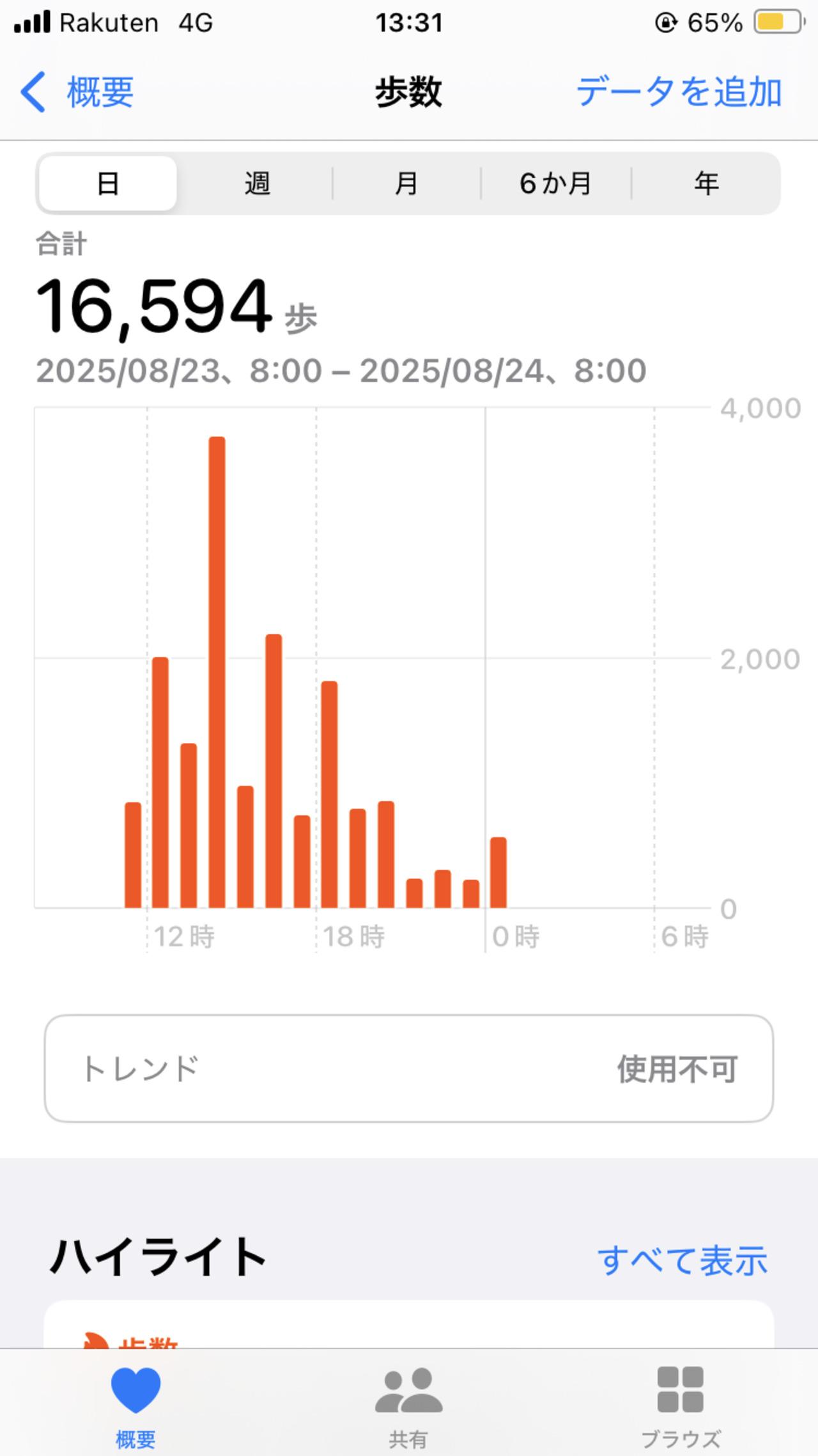Screen dimensions: 818x1456
Task: Tap データを追加 to add data
Action: (x=679, y=91)
